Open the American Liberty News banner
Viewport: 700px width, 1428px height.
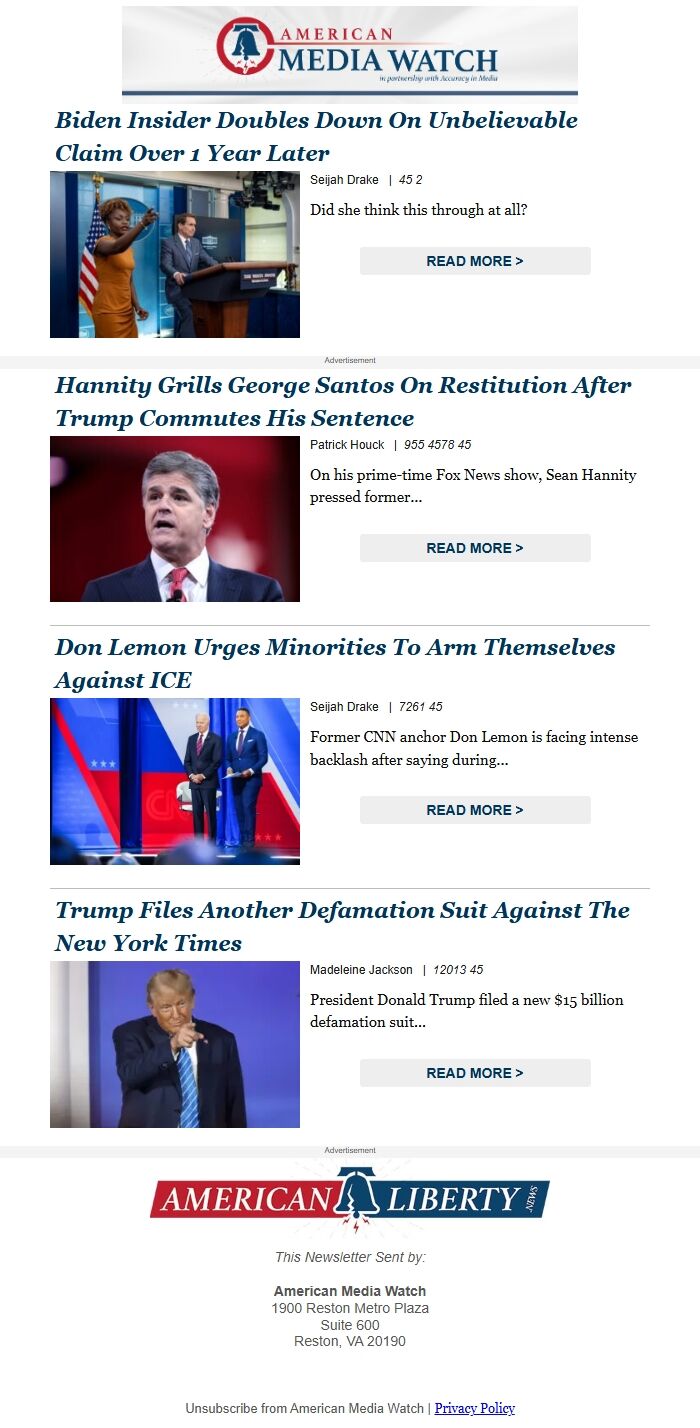click(x=350, y=1199)
